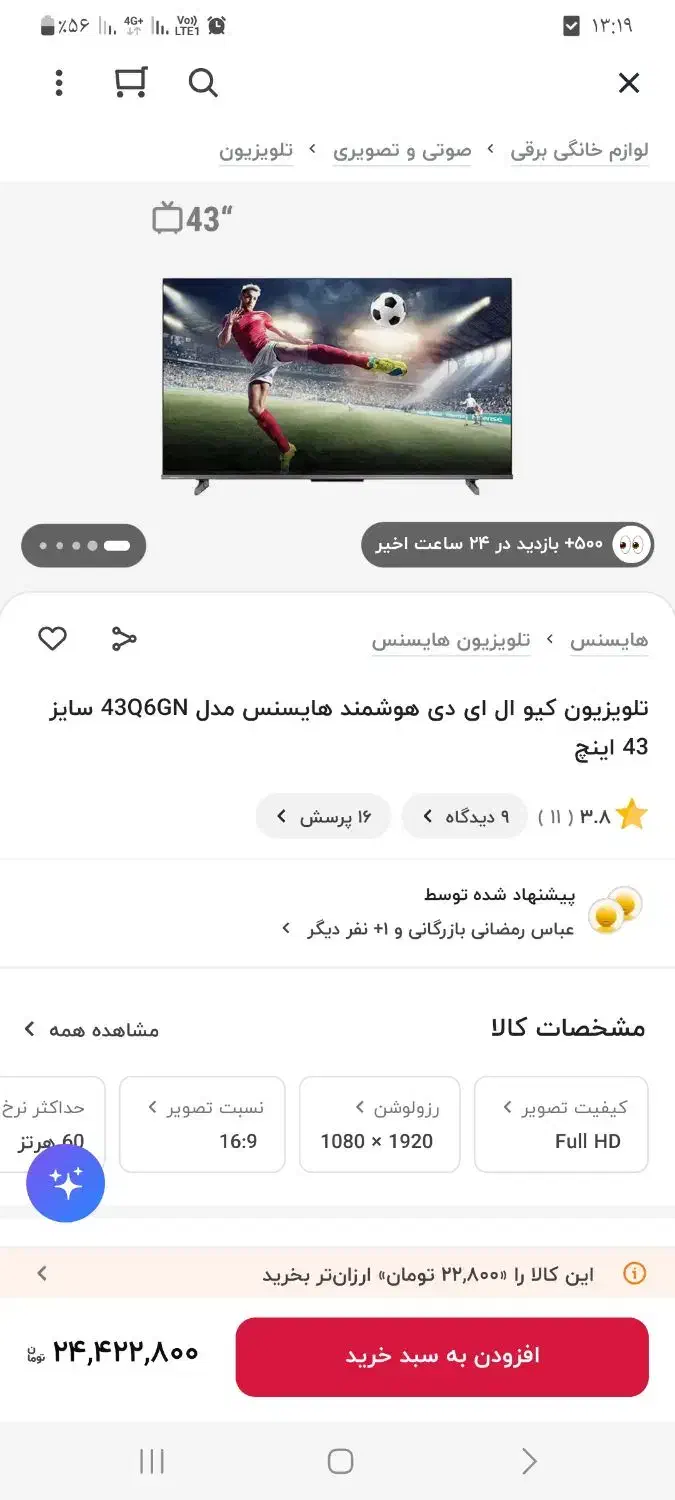This screenshot has height=1500, width=675.
Task: Share this Hisense TV product
Action: 124,639
